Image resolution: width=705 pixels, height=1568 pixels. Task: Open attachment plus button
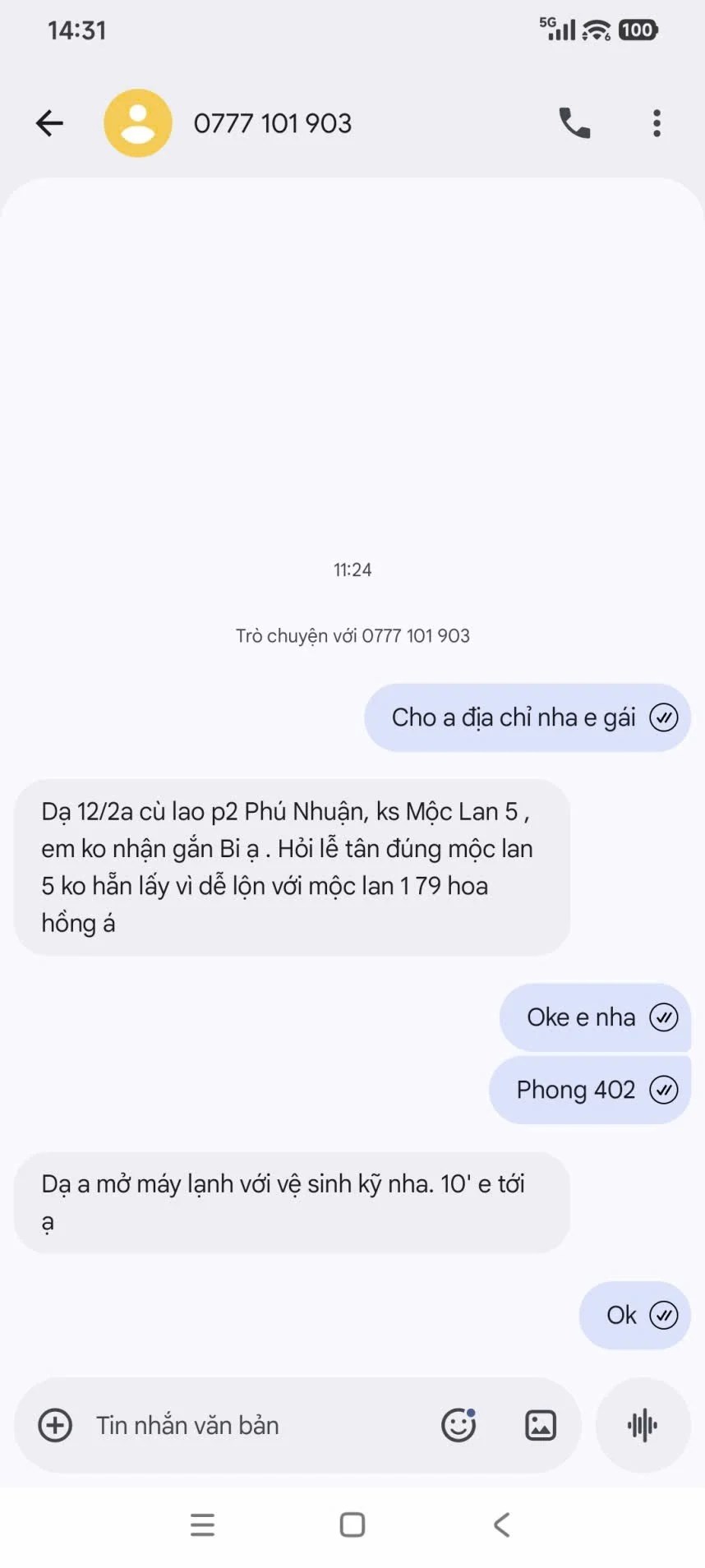point(55,1424)
